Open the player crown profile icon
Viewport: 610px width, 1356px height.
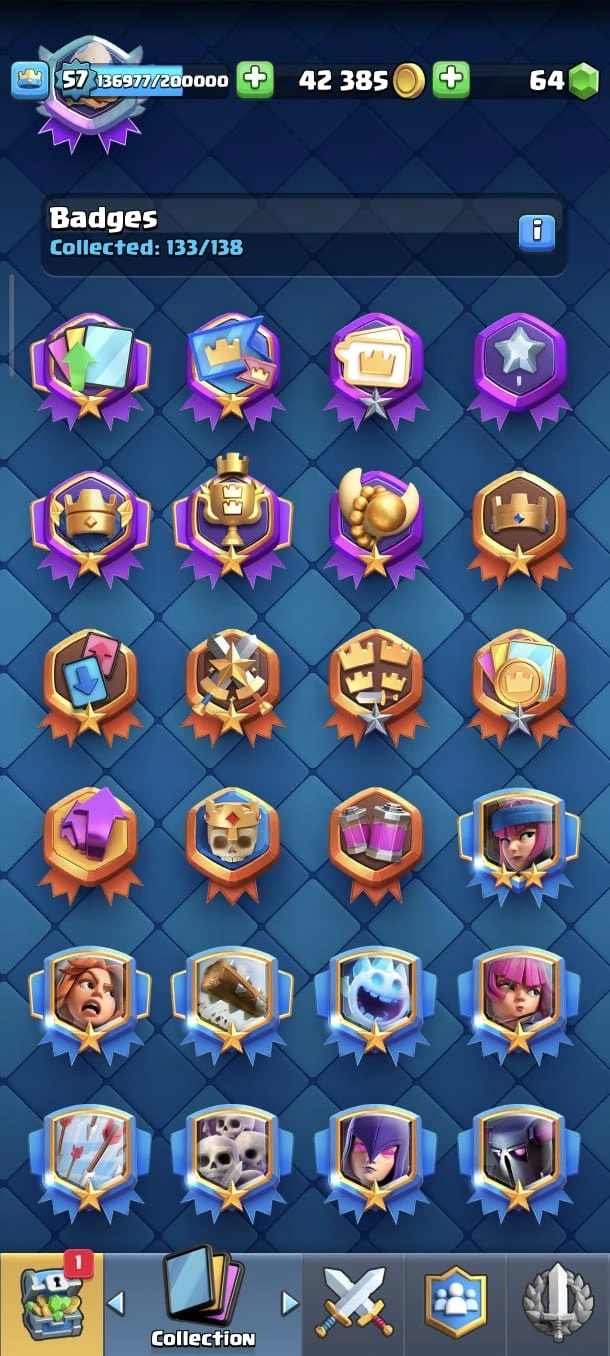tap(30, 80)
